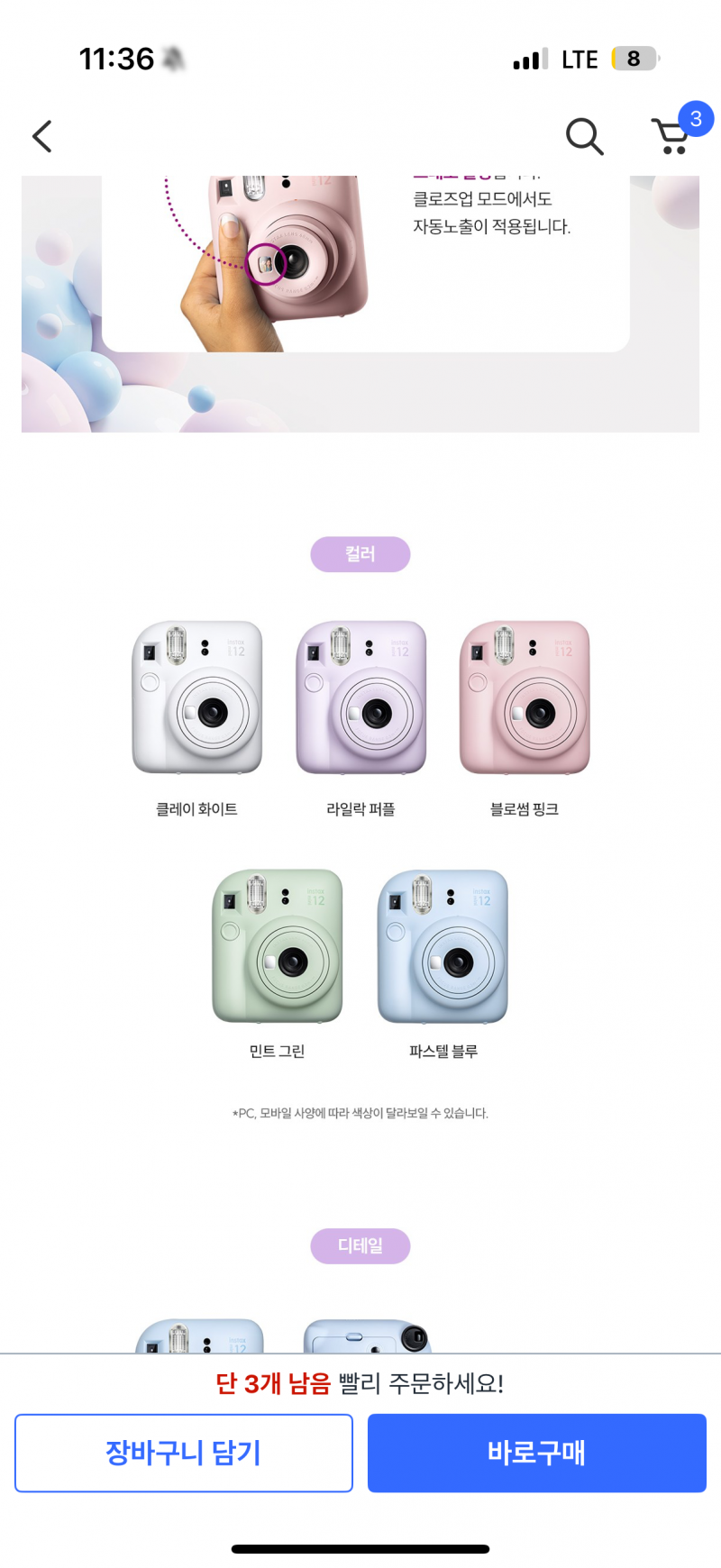
Task: Go back to the previous page
Action: (42, 137)
